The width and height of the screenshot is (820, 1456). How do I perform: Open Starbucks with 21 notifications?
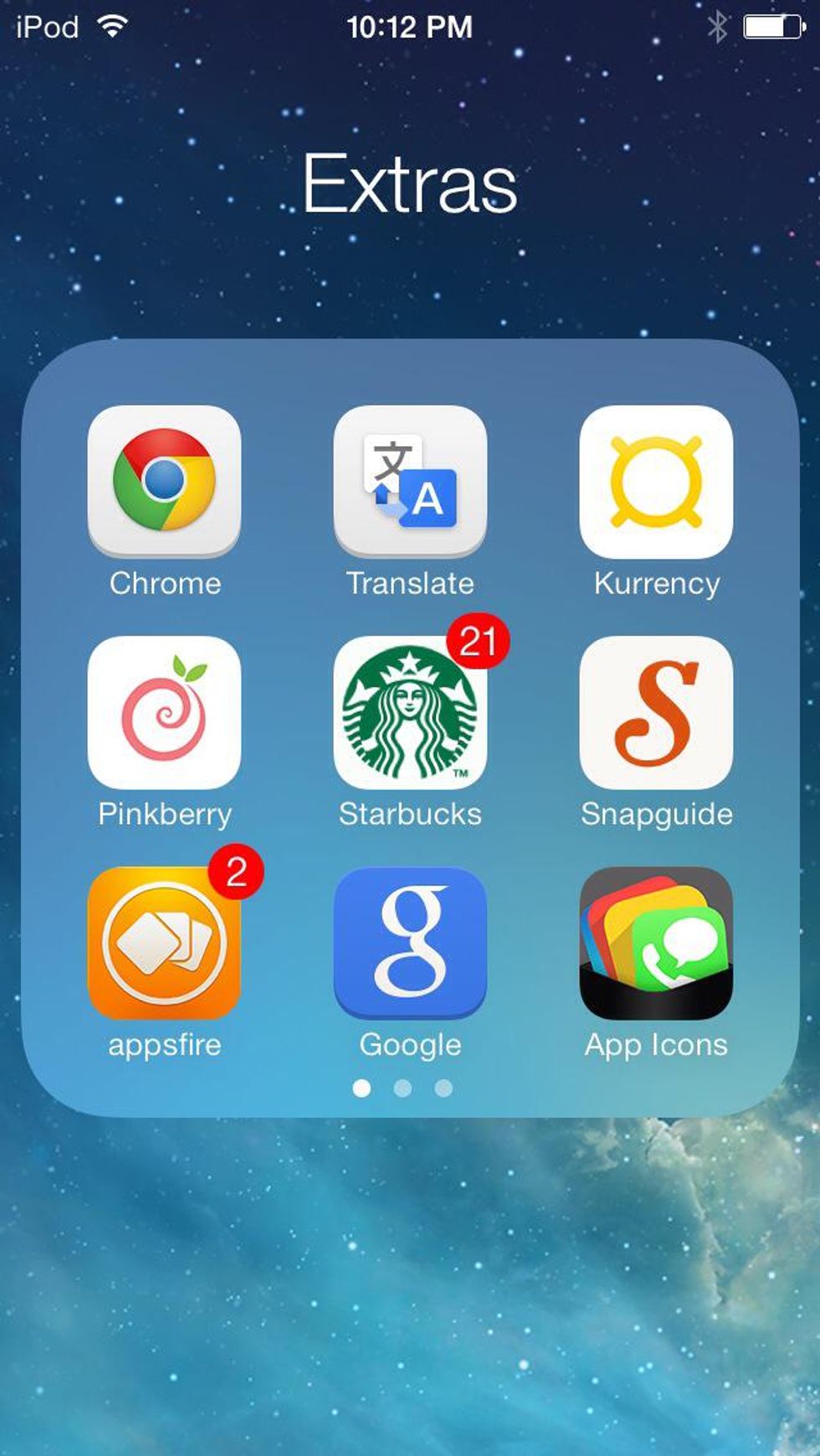point(410,712)
